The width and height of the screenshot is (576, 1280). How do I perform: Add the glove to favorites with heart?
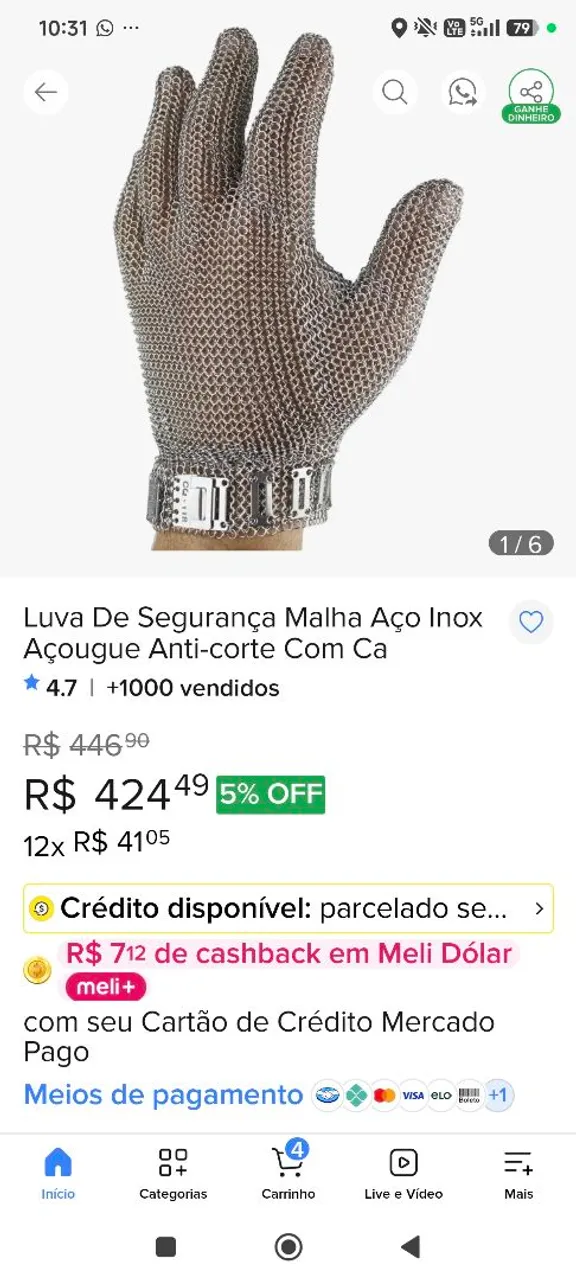[531, 622]
